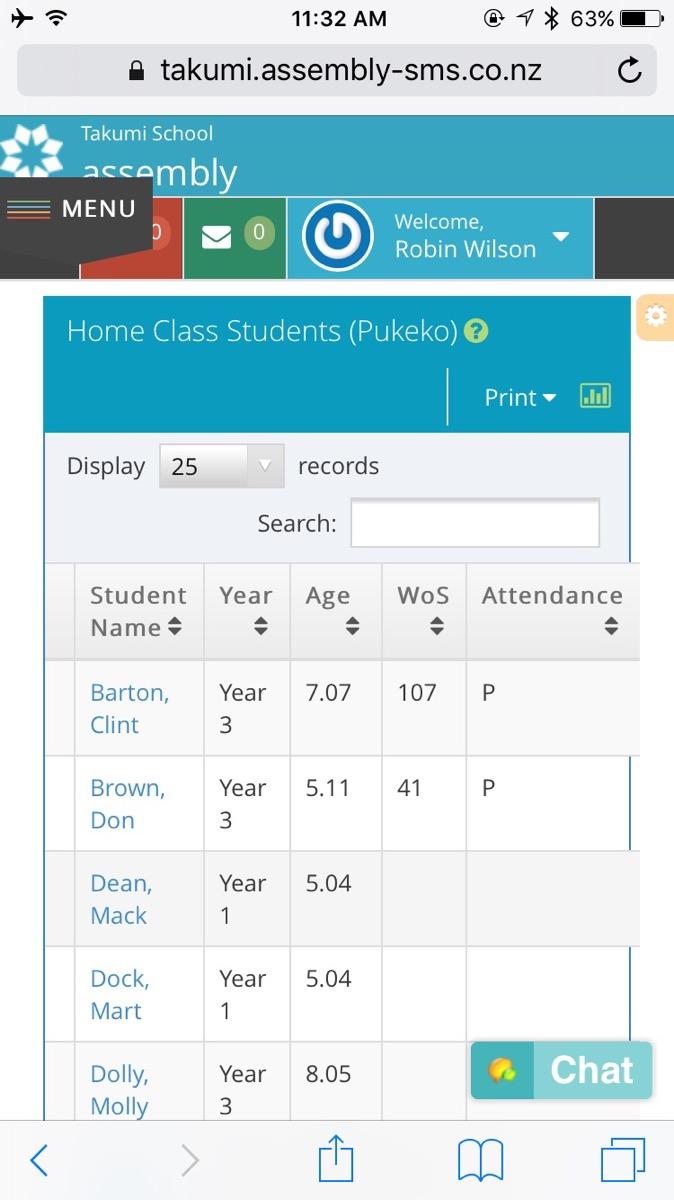This screenshot has width=674, height=1200.
Task: Open Safari's share sheet
Action: coord(337,1160)
